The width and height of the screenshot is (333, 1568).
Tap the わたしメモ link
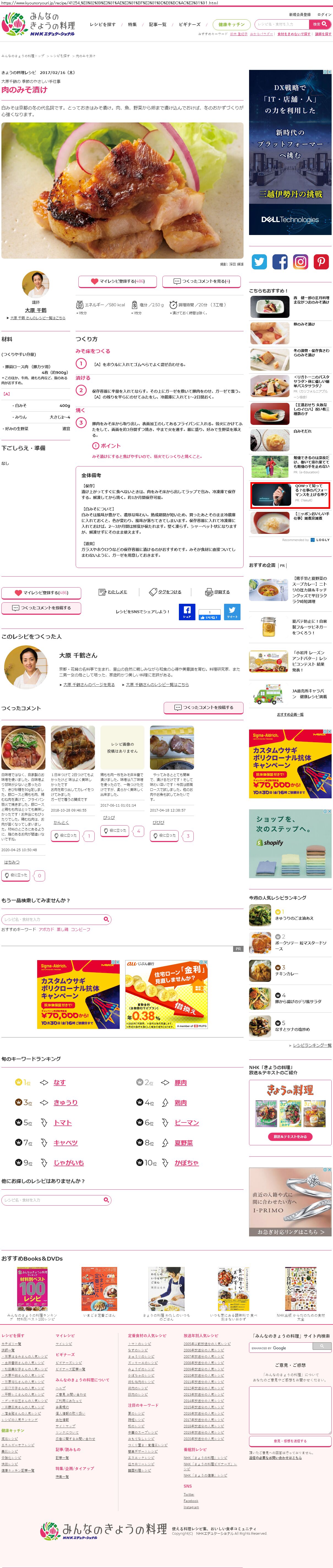pos(113,592)
